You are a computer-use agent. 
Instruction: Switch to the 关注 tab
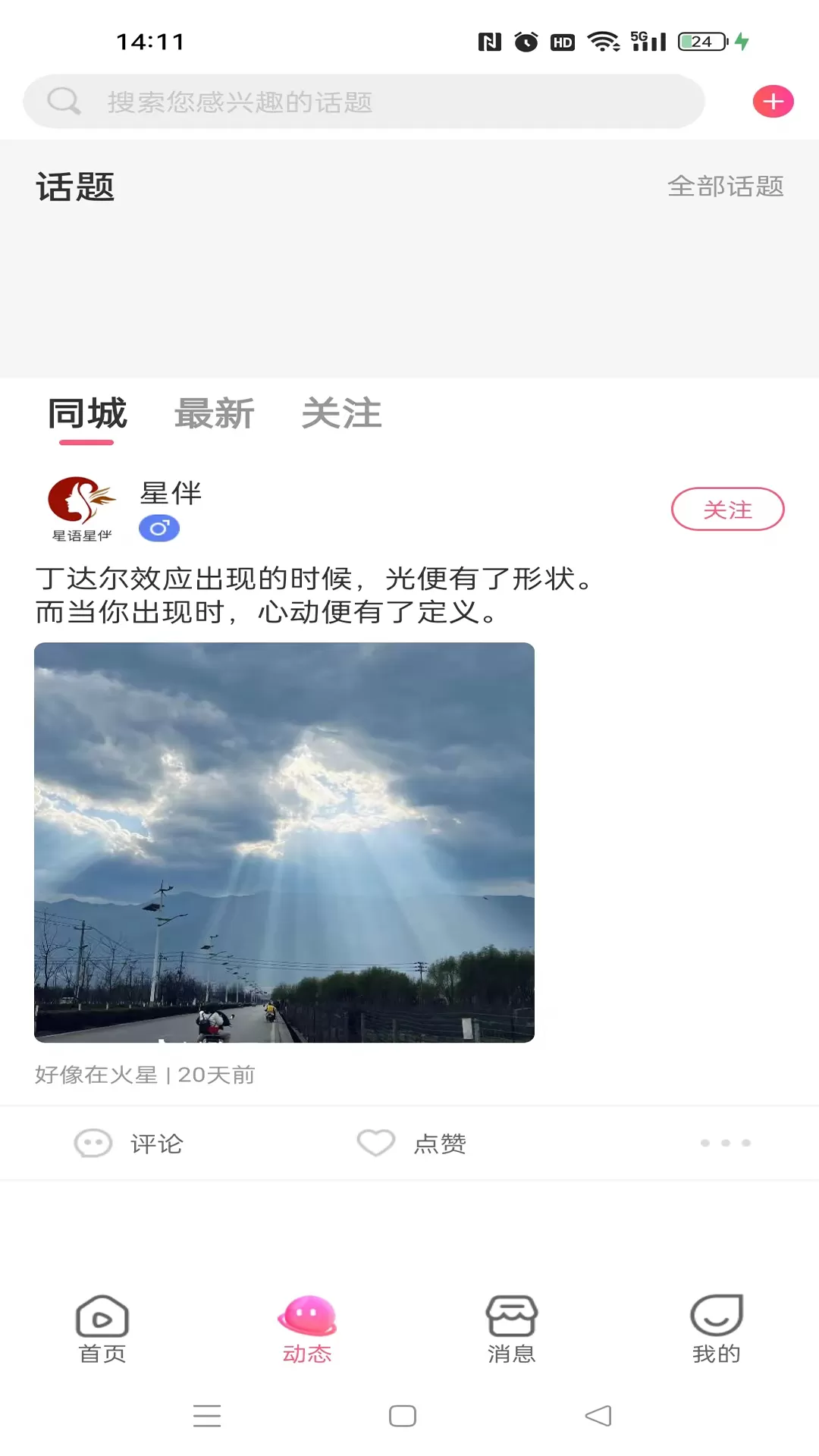click(x=341, y=414)
